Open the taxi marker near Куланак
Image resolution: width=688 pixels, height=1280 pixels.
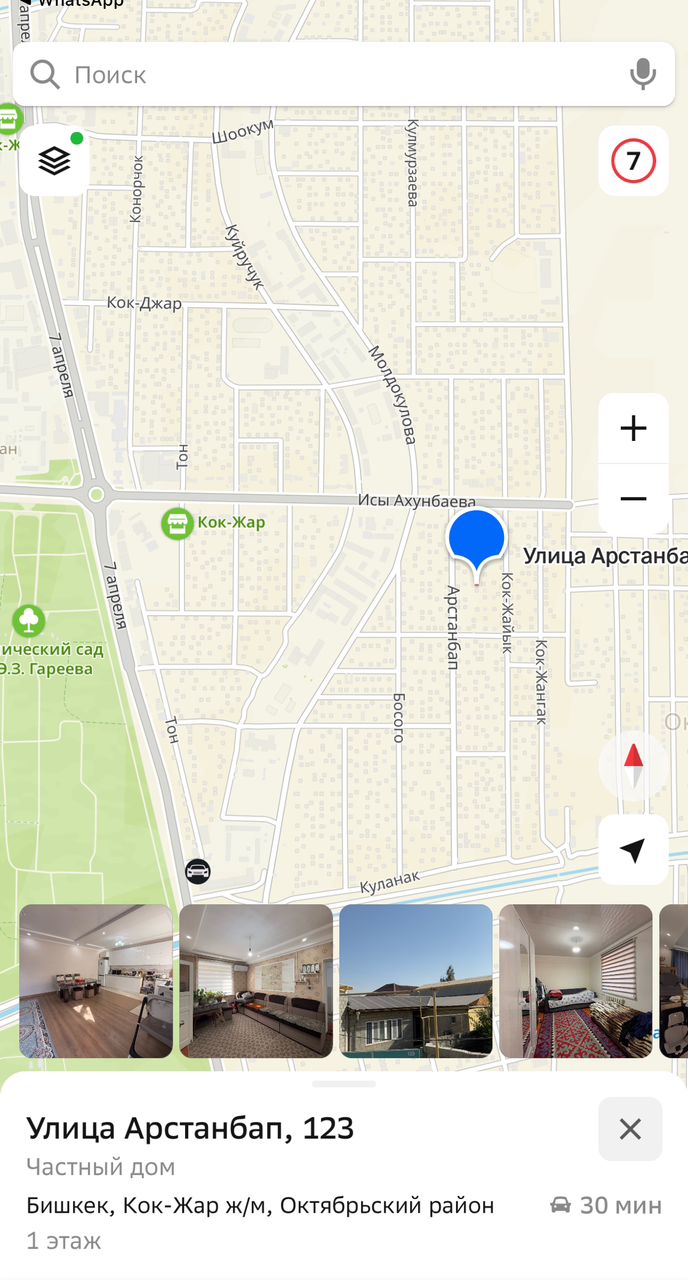point(198,870)
